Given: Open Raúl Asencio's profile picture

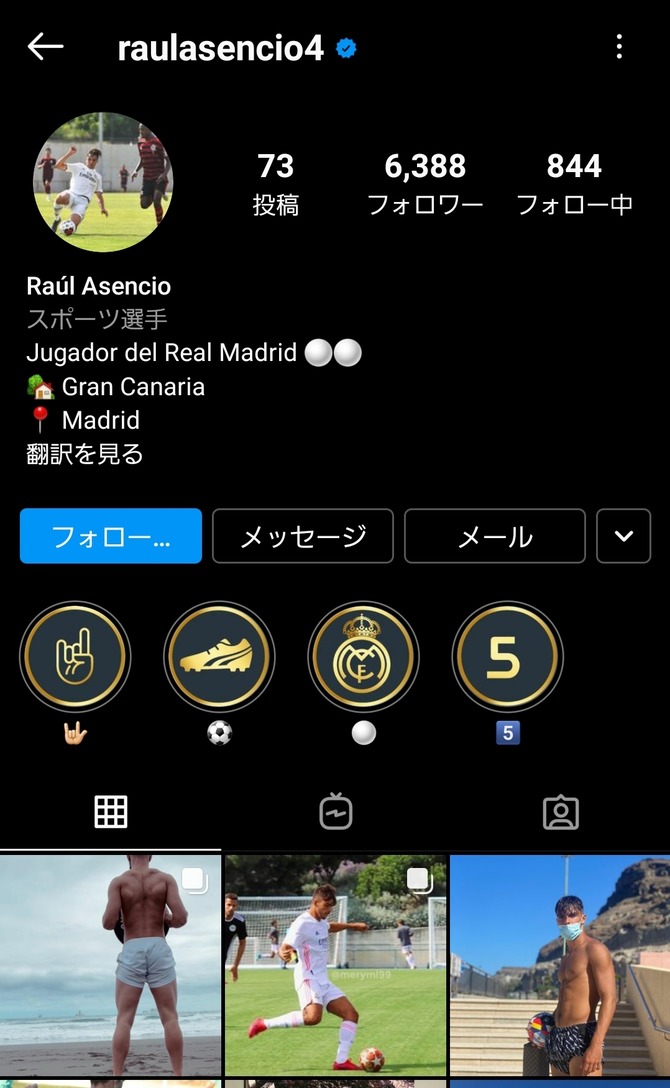Looking at the screenshot, I should (103, 182).
